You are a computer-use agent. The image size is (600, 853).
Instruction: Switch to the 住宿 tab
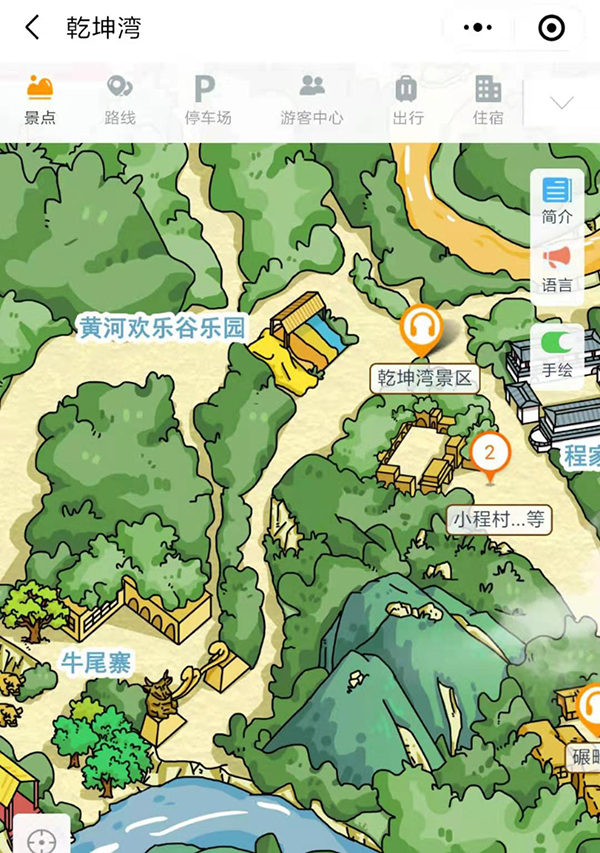[x=488, y=100]
